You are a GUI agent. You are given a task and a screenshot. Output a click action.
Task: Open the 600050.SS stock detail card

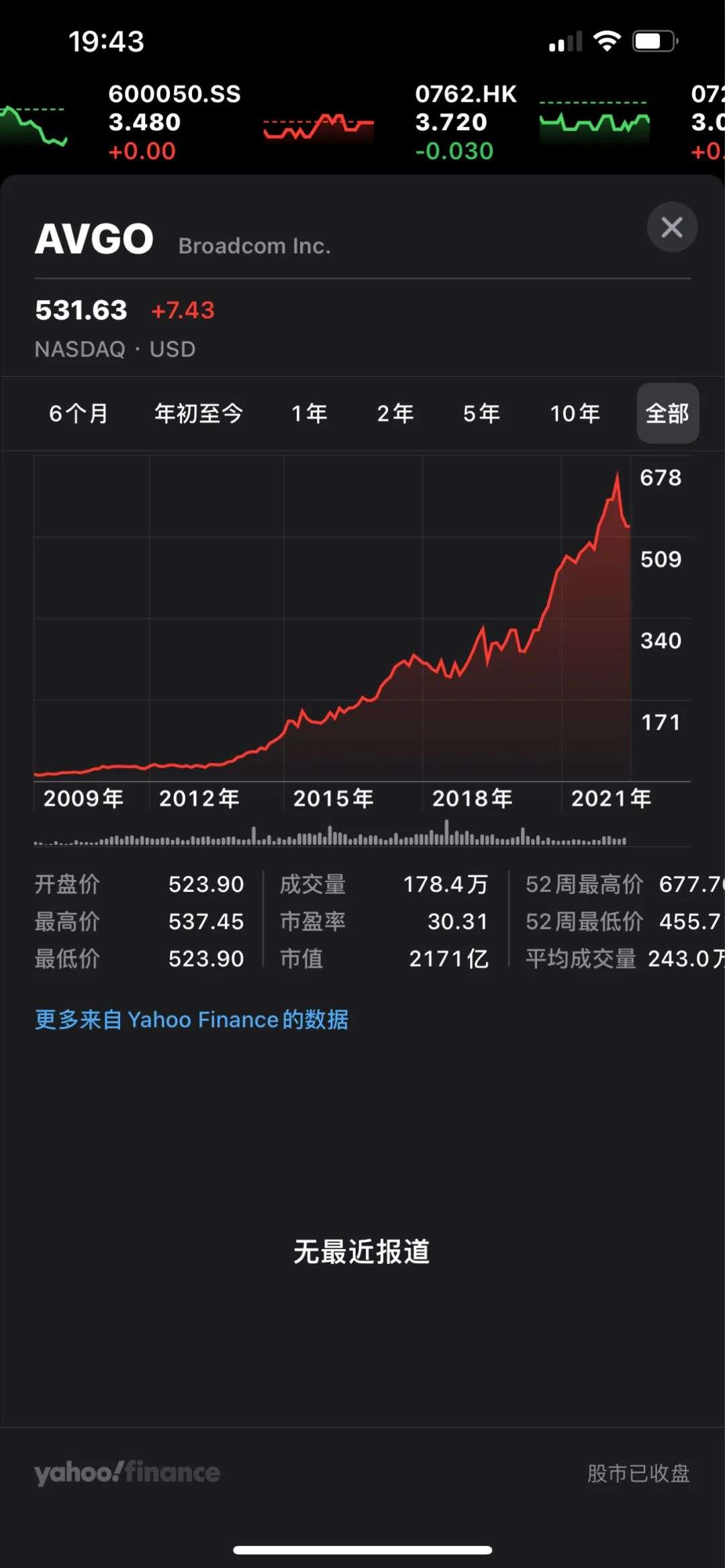175,121
